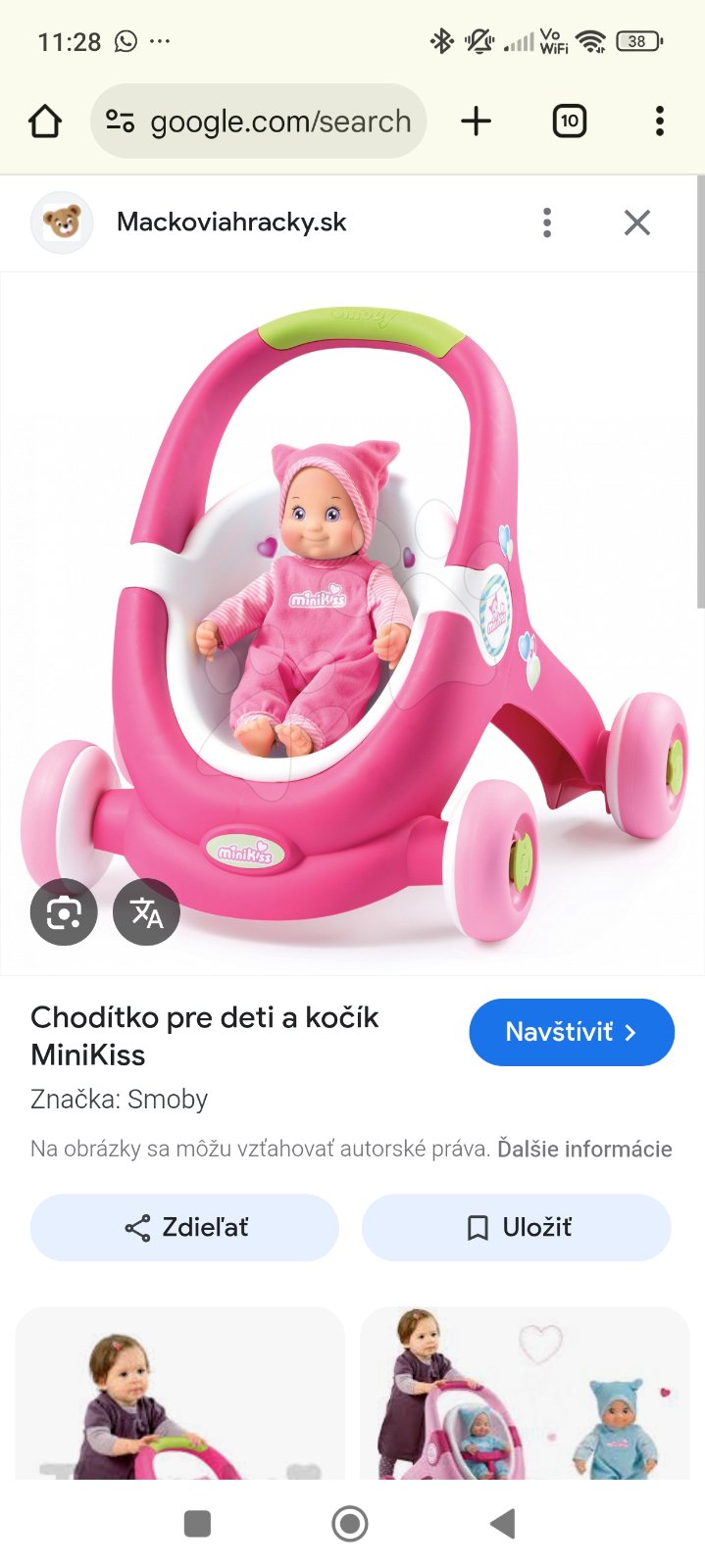Open the Ďalšie informácie copyright link

pyautogui.click(x=584, y=1149)
